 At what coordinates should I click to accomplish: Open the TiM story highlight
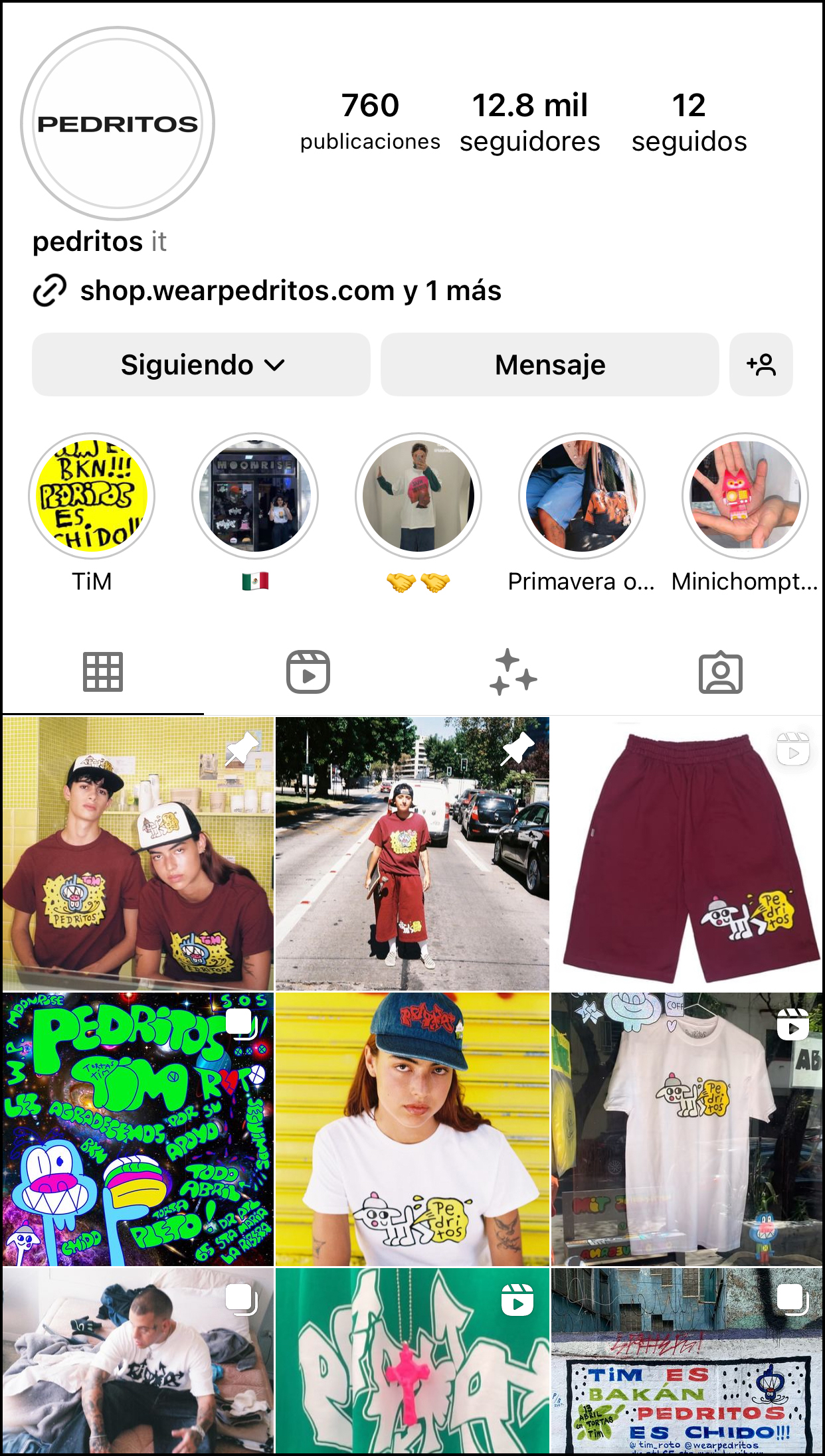point(92,496)
